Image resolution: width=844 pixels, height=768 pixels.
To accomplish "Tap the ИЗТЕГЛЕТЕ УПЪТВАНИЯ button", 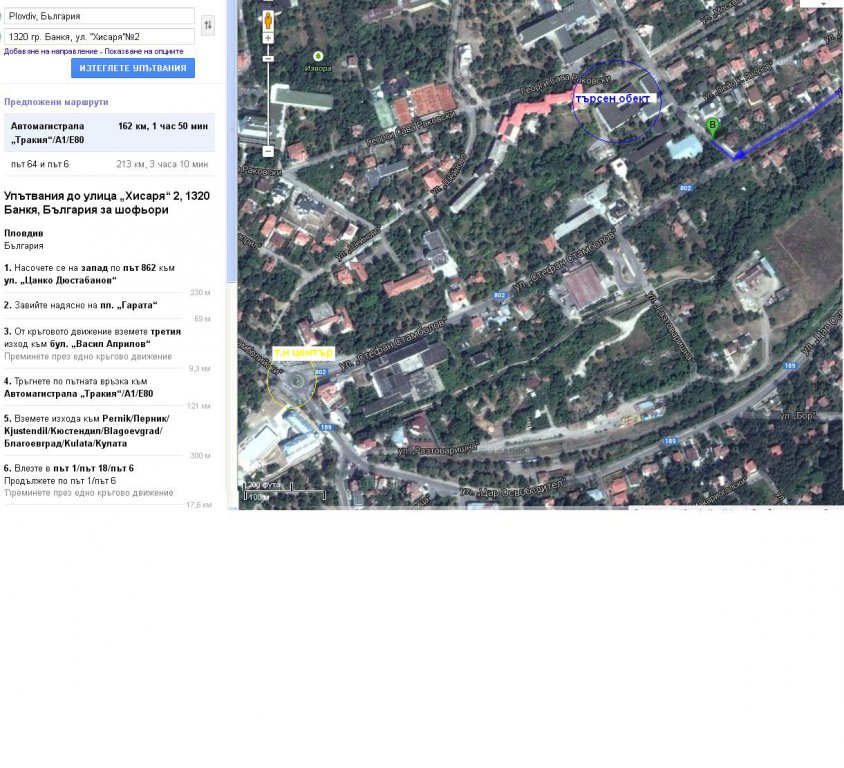I will coord(133,68).
